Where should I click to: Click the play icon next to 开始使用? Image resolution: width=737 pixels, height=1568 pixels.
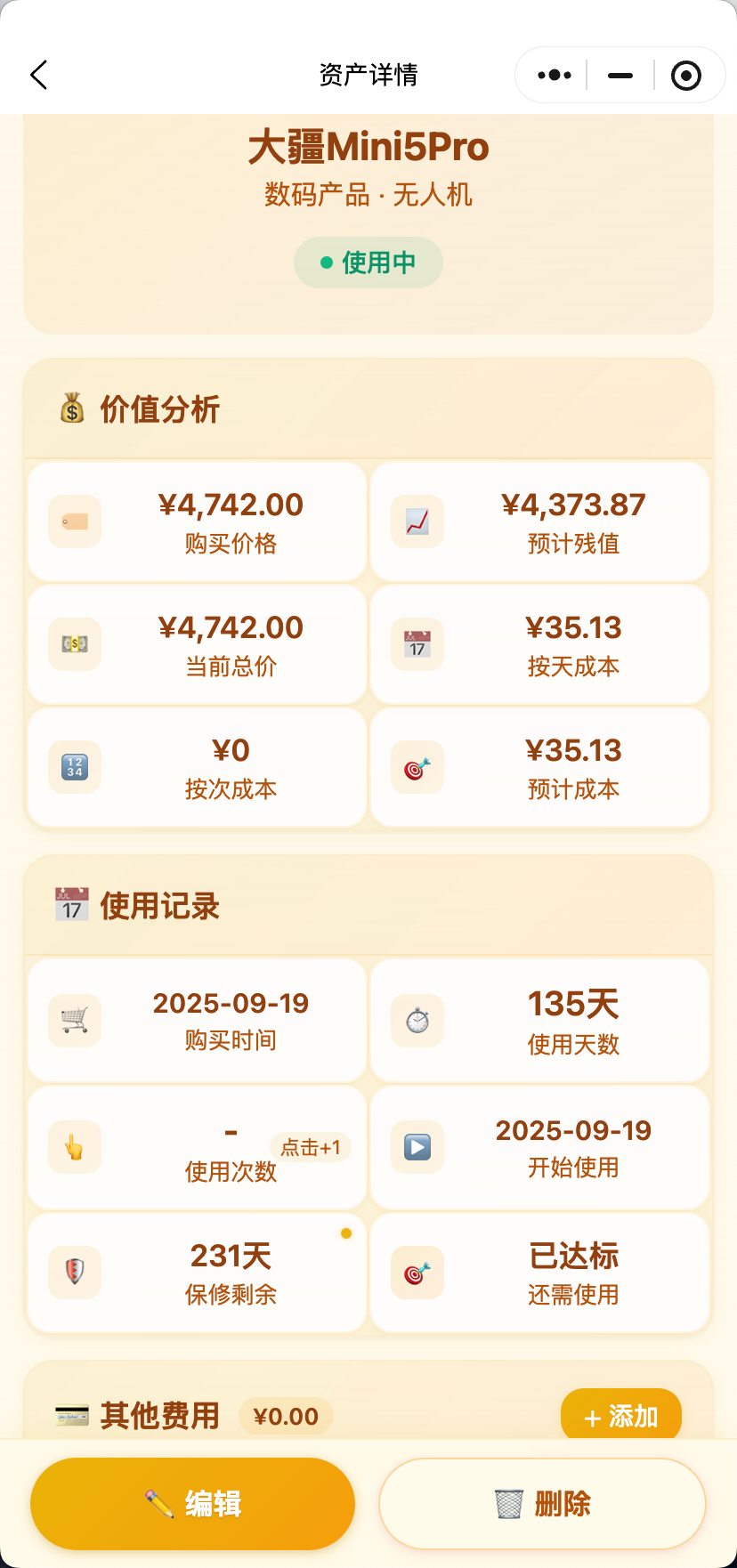click(416, 1147)
